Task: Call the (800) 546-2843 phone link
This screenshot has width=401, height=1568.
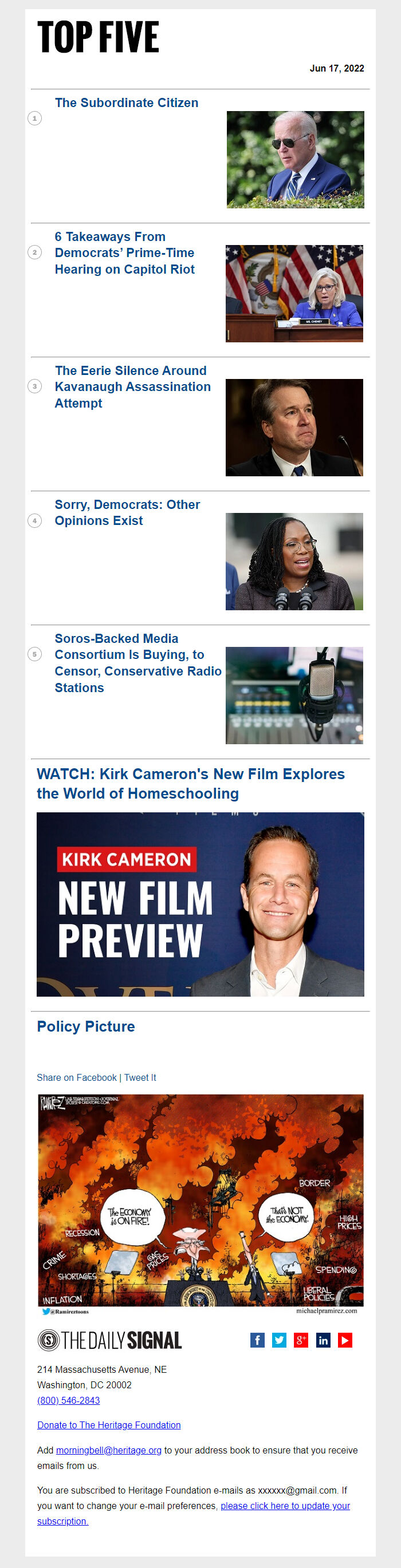Action: tap(68, 1400)
